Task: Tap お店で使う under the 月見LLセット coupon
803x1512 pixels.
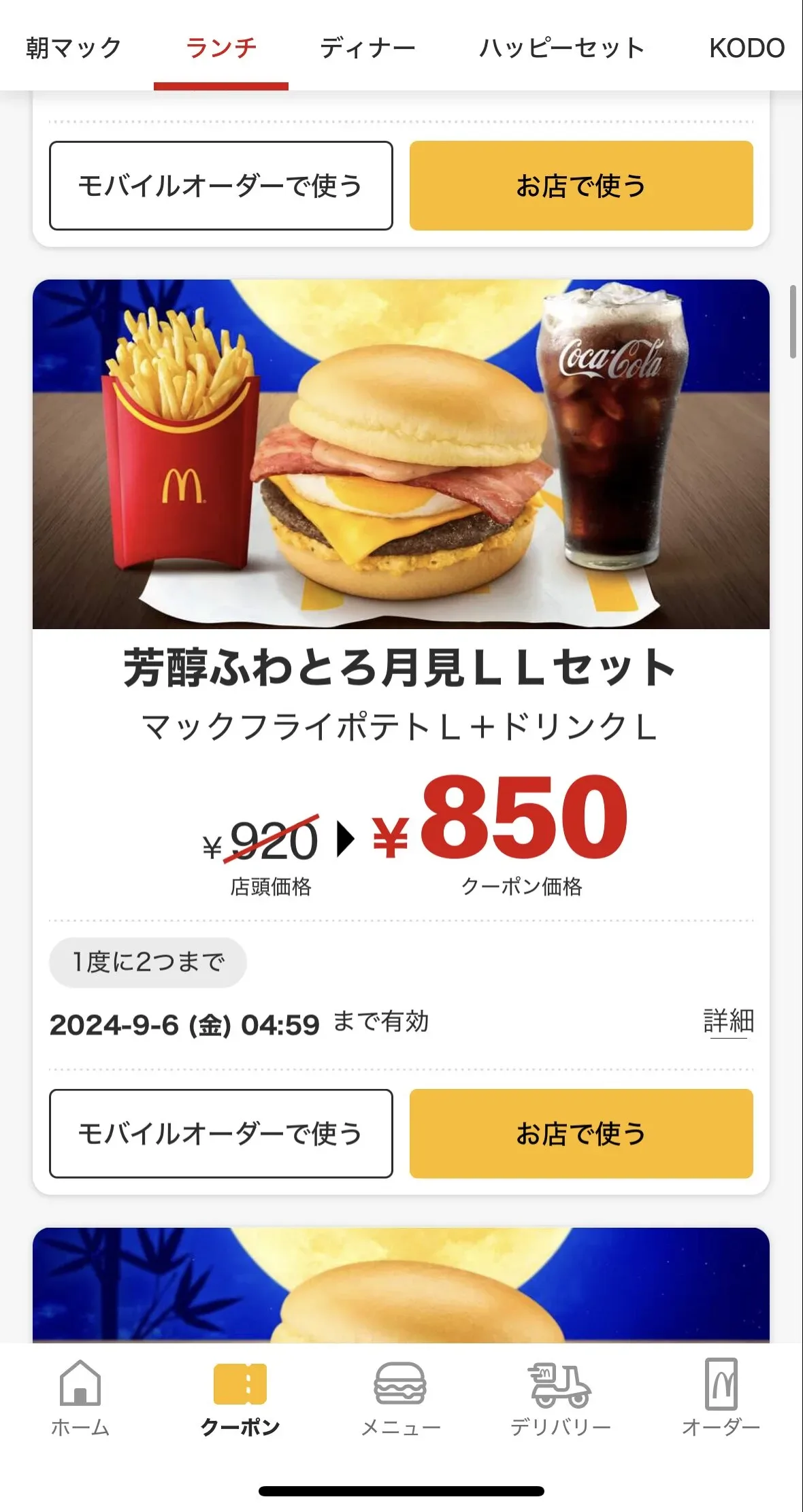Action: [581, 1133]
